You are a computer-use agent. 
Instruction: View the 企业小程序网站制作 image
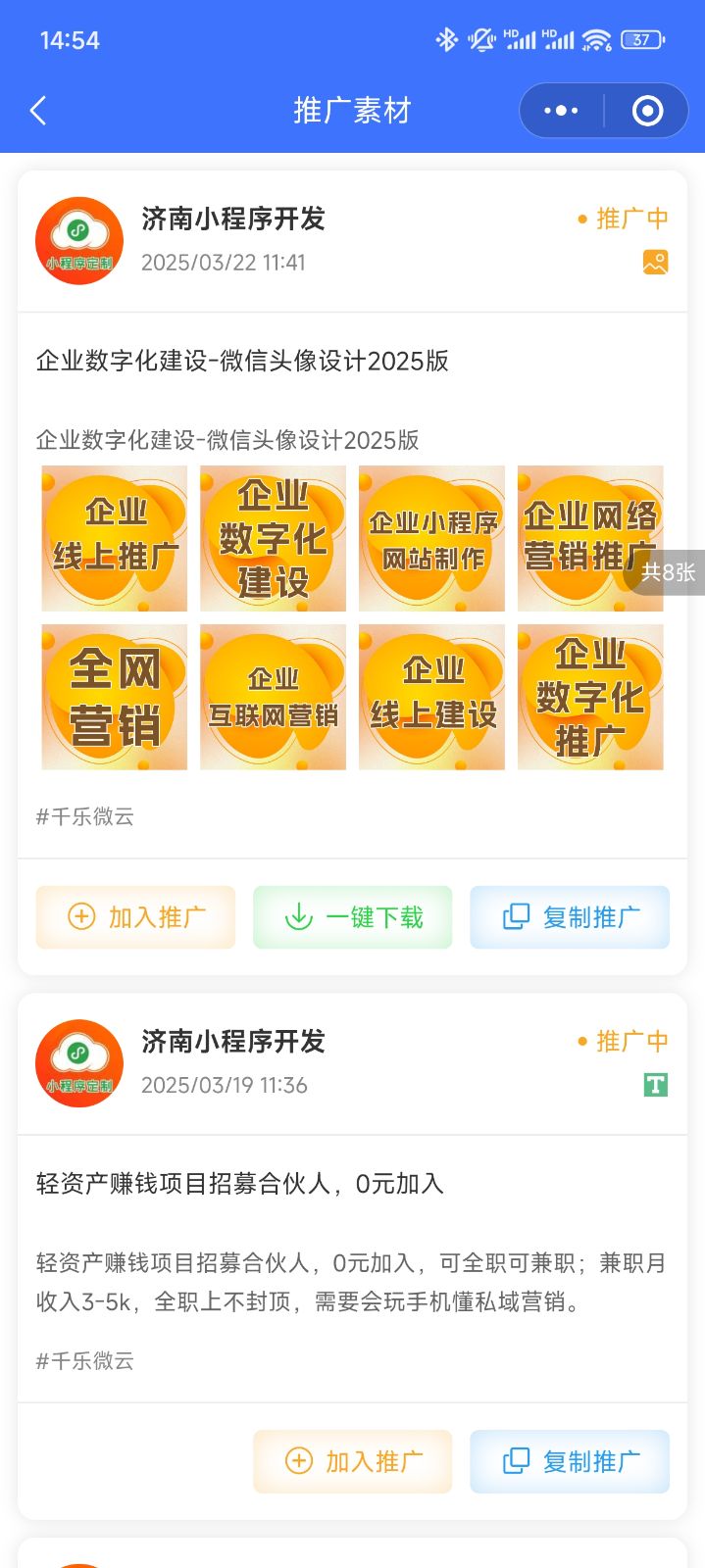coord(432,538)
